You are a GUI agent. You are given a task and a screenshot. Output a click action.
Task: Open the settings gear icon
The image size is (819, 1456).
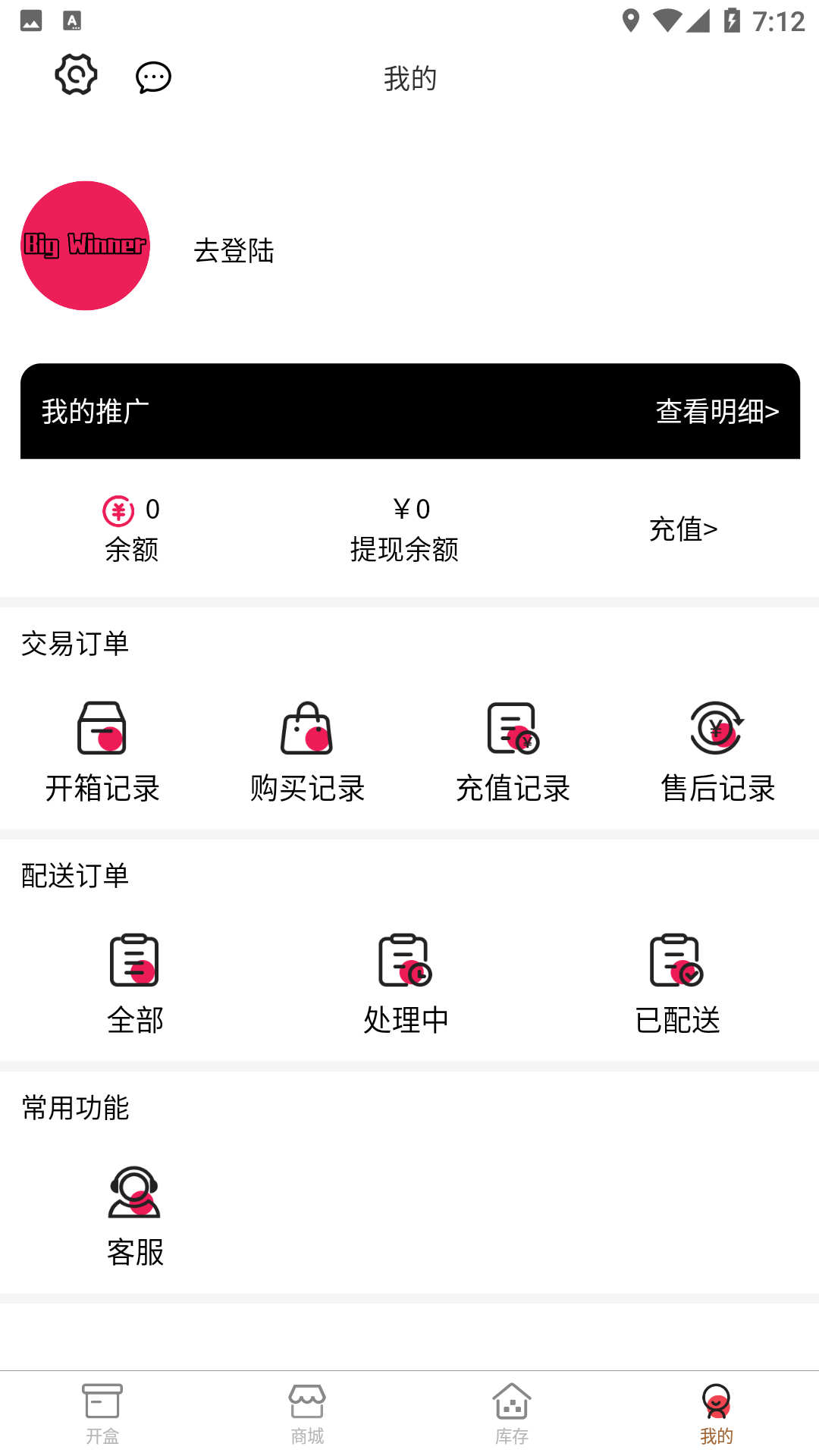coord(74,75)
